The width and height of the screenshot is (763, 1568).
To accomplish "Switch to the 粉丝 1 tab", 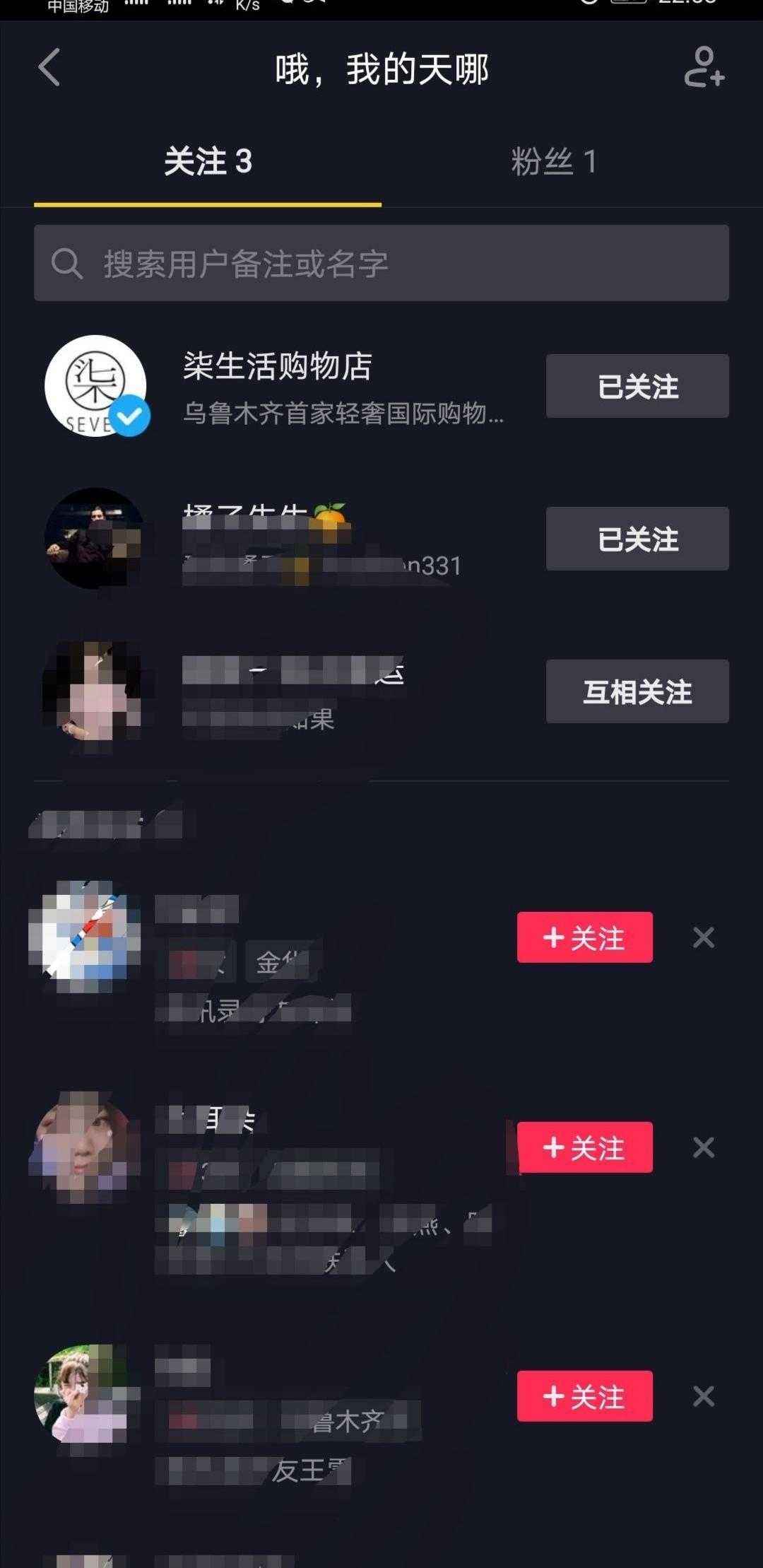I will [x=553, y=162].
